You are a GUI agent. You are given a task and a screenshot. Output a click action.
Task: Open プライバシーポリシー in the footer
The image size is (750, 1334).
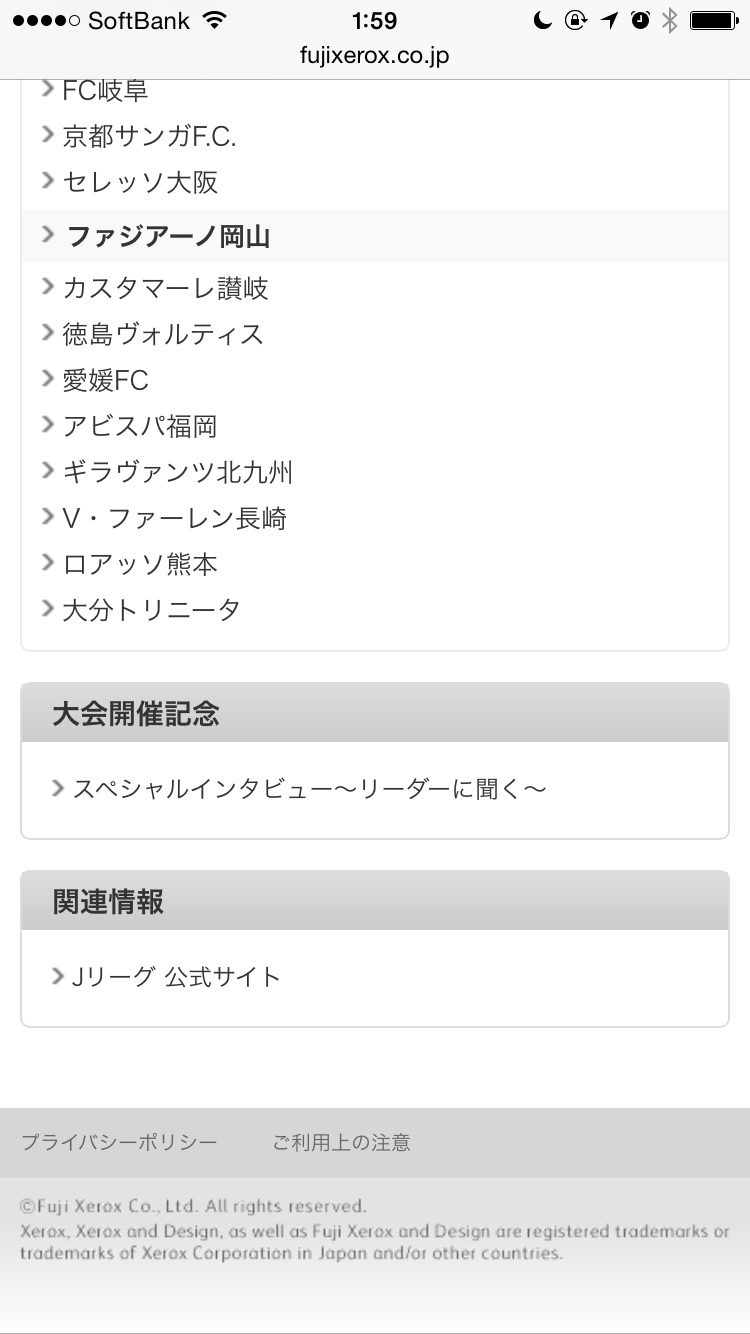pyautogui.click(x=119, y=1142)
